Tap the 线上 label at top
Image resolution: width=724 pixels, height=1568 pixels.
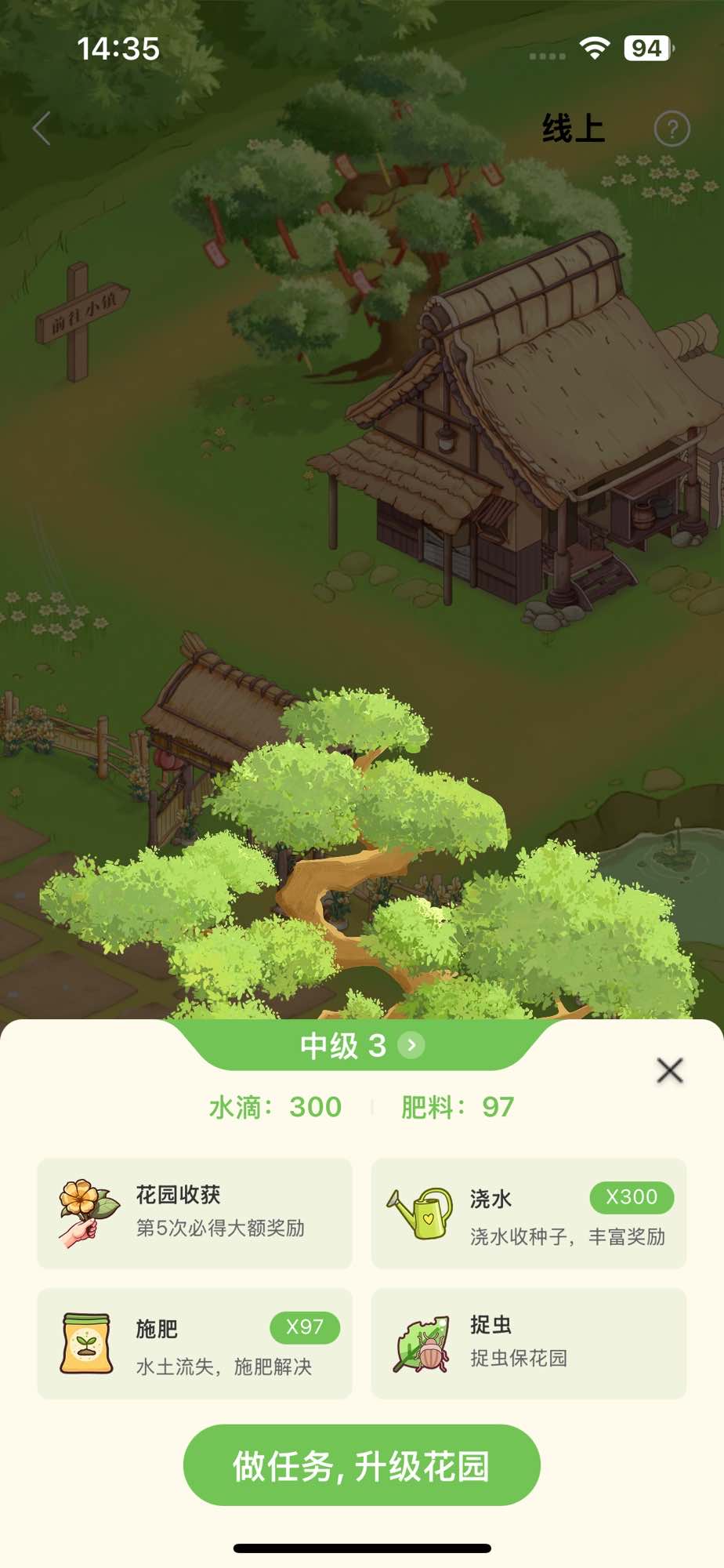[574, 129]
